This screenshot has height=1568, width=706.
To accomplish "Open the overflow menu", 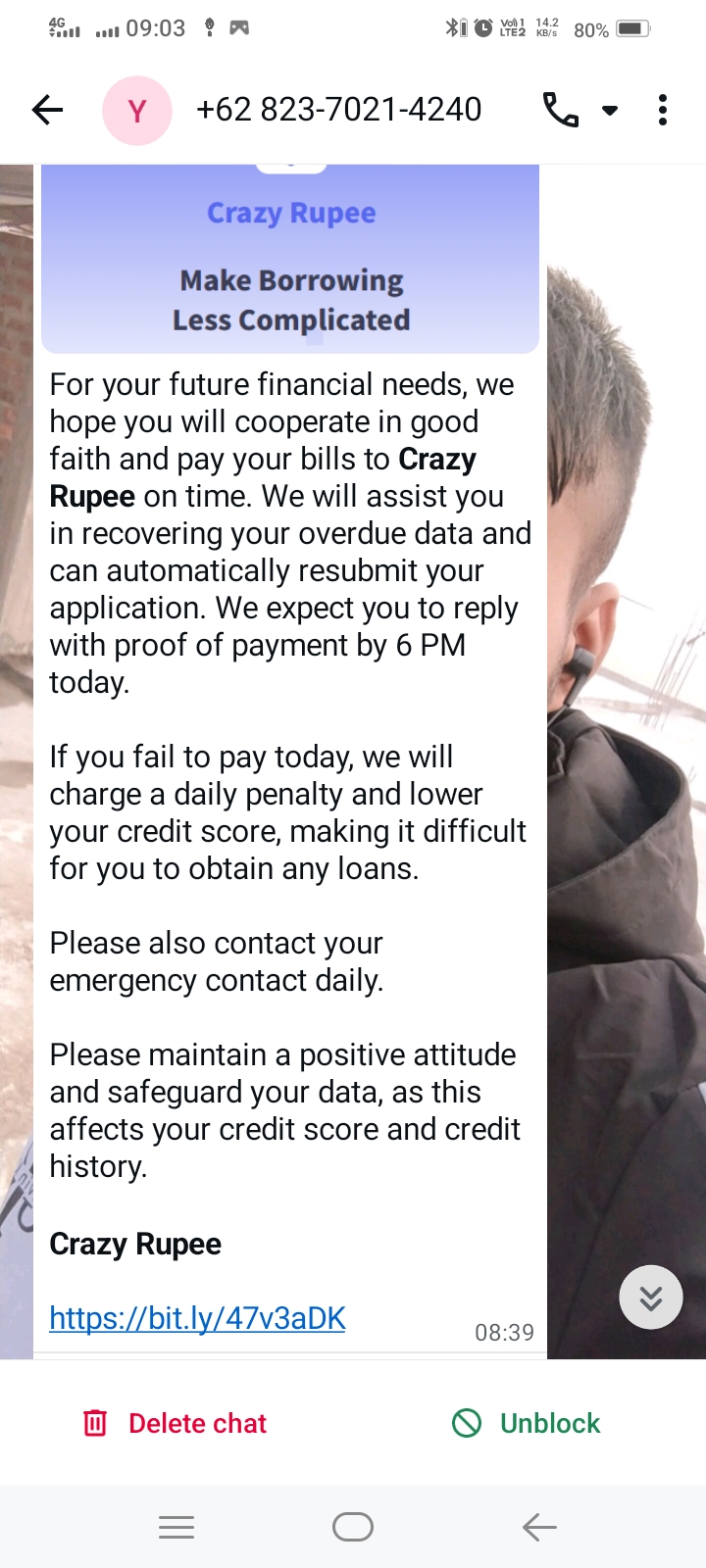I will 663,110.
